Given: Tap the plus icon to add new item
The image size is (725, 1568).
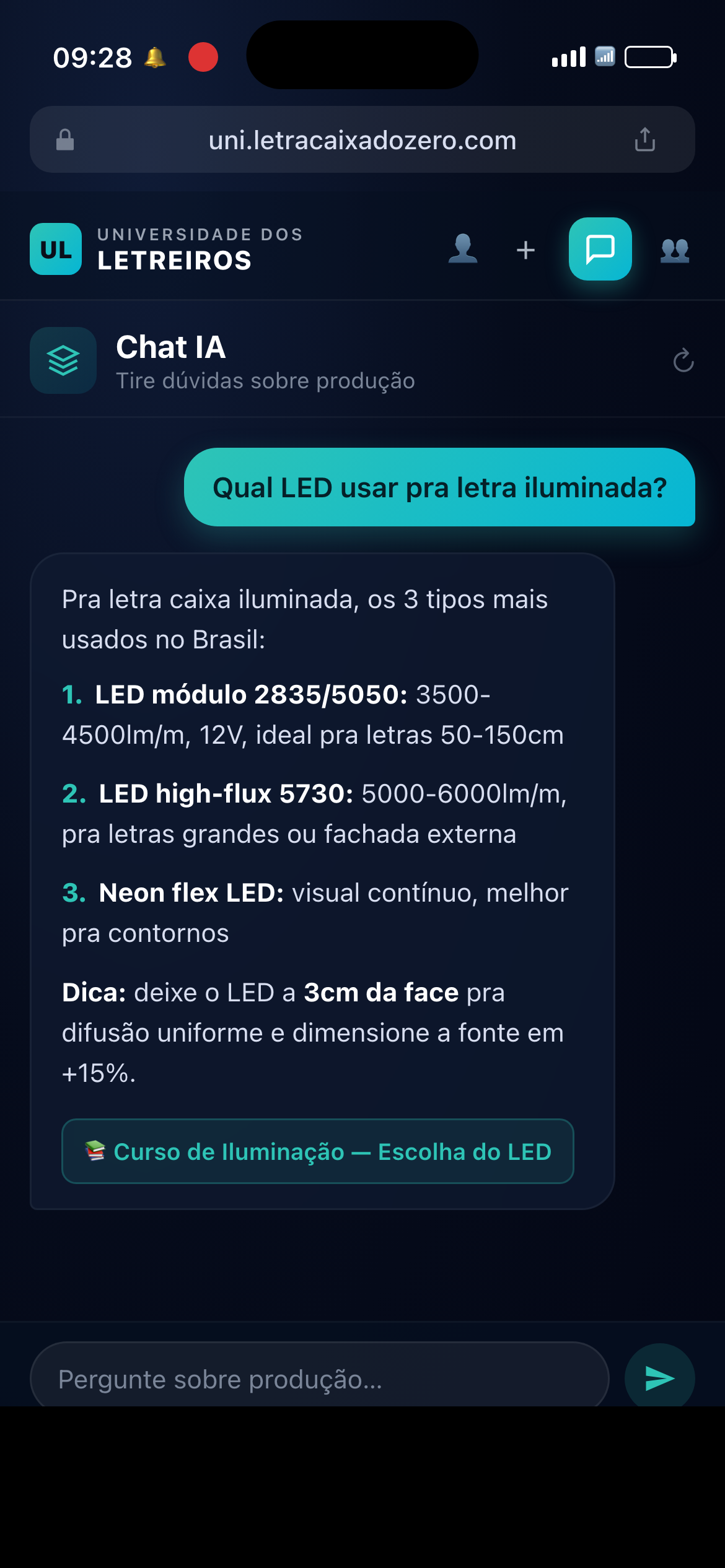Looking at the screenshot, I should coord(524,250).
